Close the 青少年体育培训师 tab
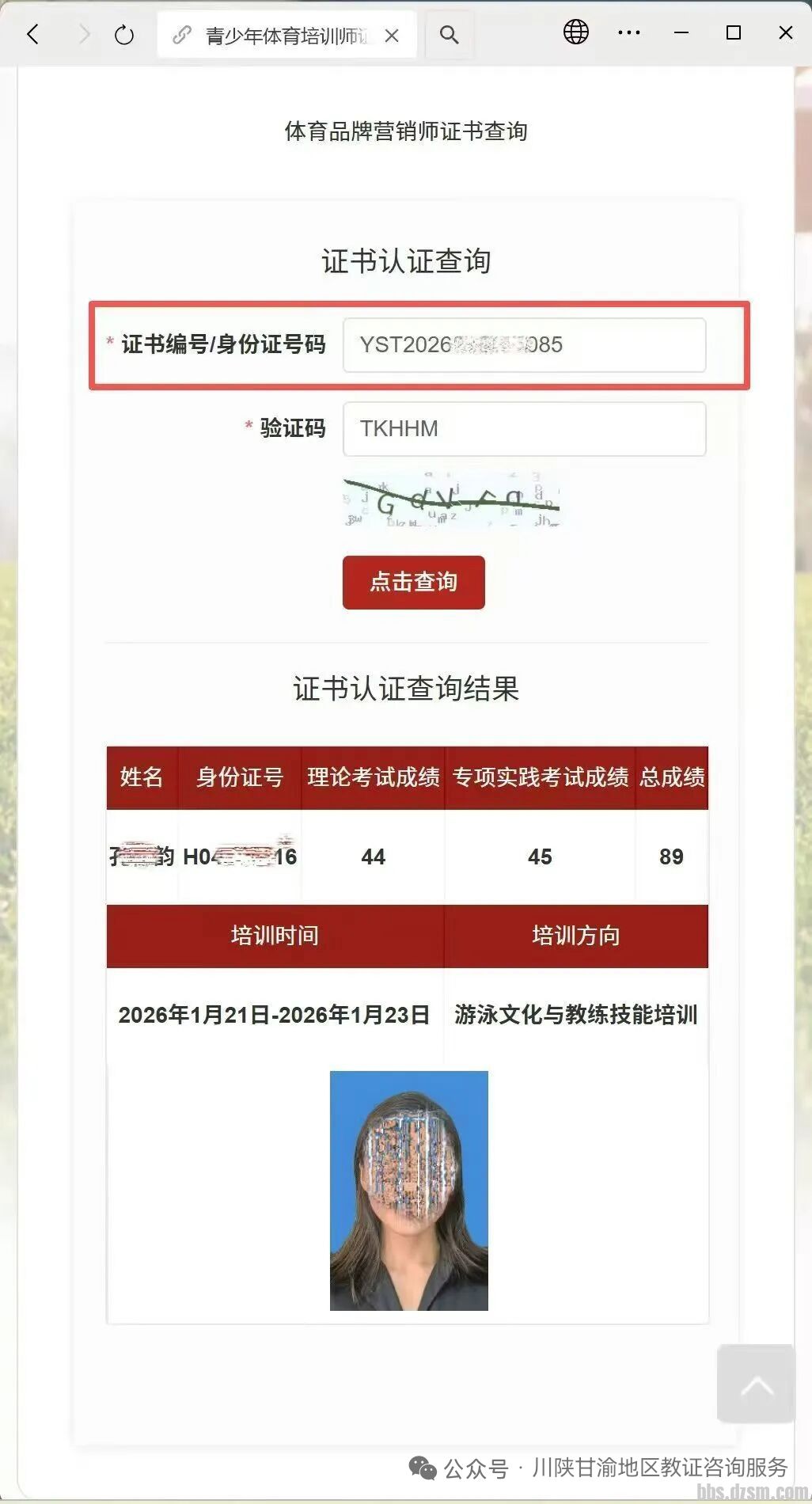 (392, 35)
